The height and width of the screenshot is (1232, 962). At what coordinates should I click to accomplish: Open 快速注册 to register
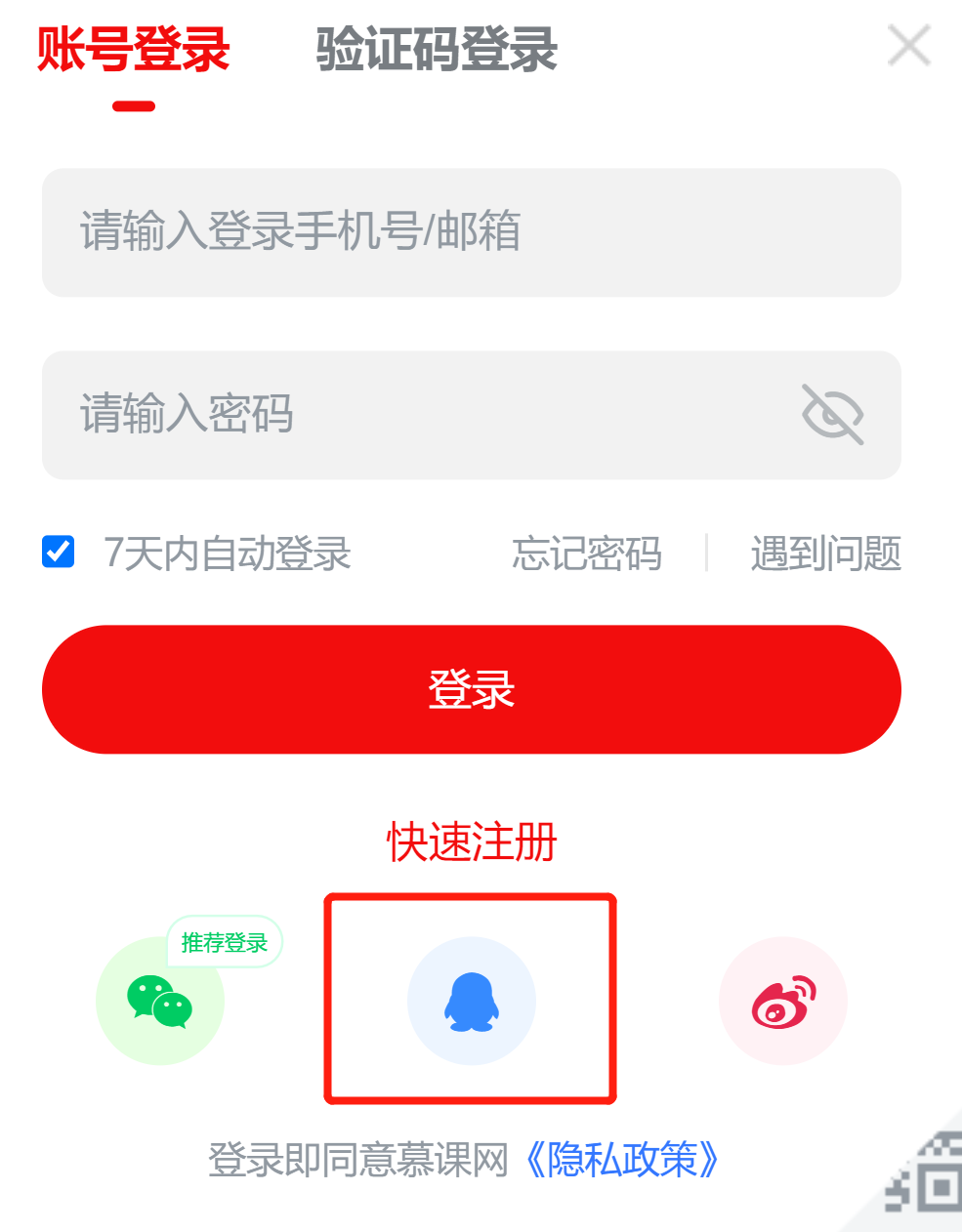[471, 842]
